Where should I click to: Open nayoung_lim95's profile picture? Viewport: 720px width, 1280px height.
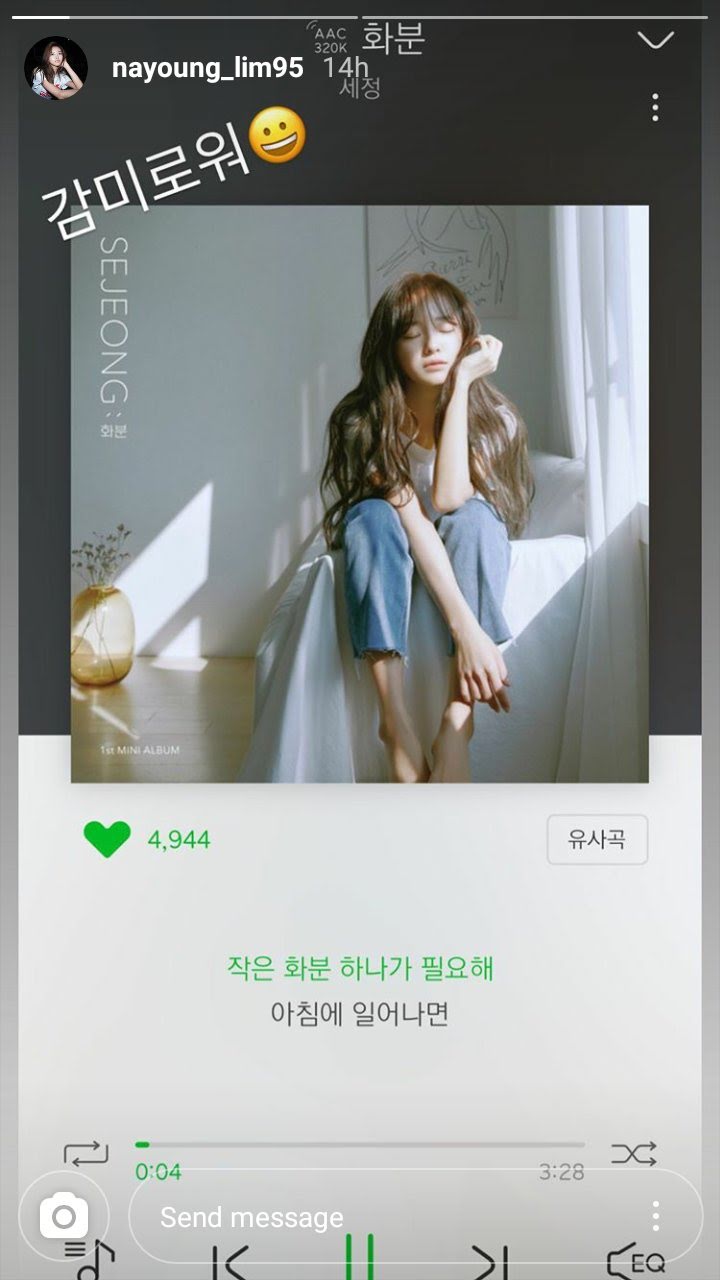point(55,68)
